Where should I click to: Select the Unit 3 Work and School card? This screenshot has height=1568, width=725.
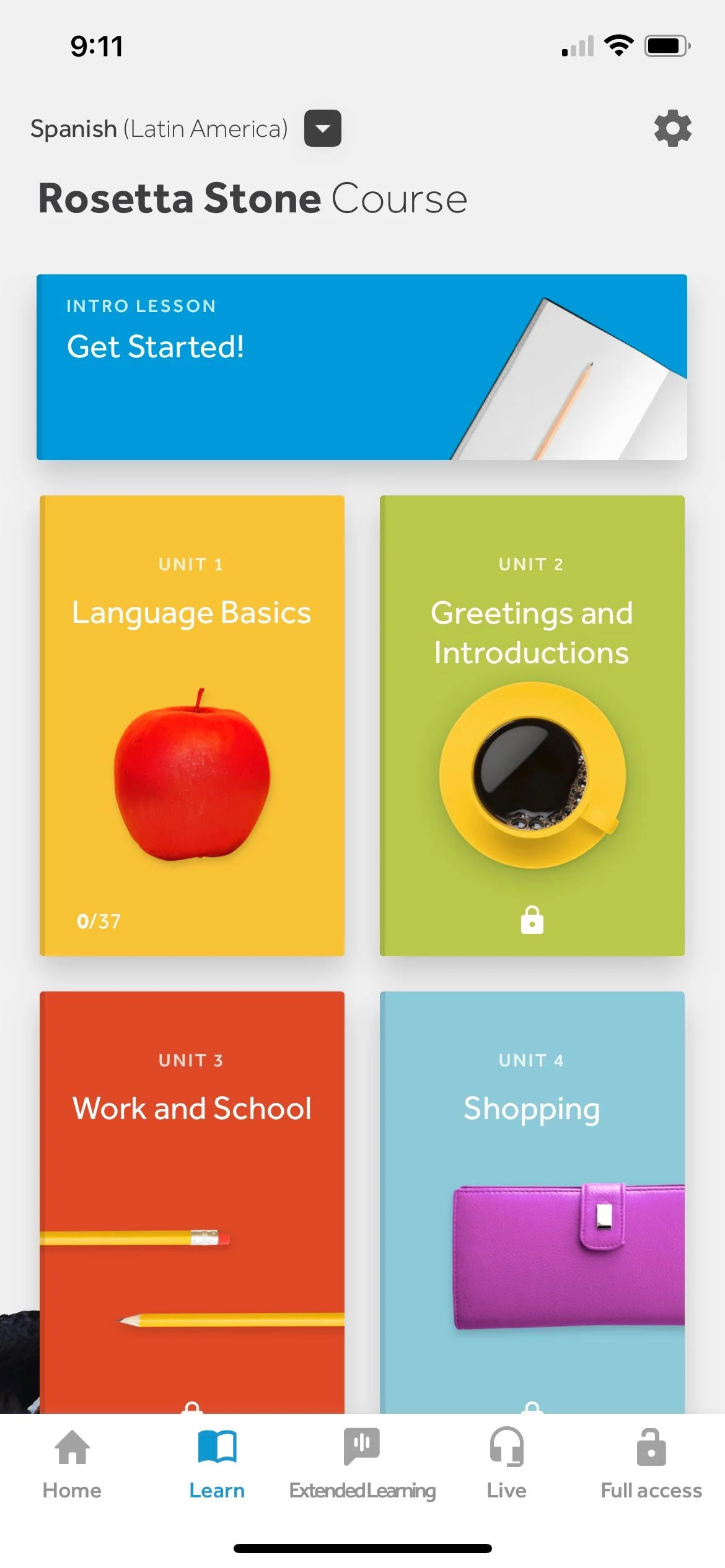coord(192,1202)
